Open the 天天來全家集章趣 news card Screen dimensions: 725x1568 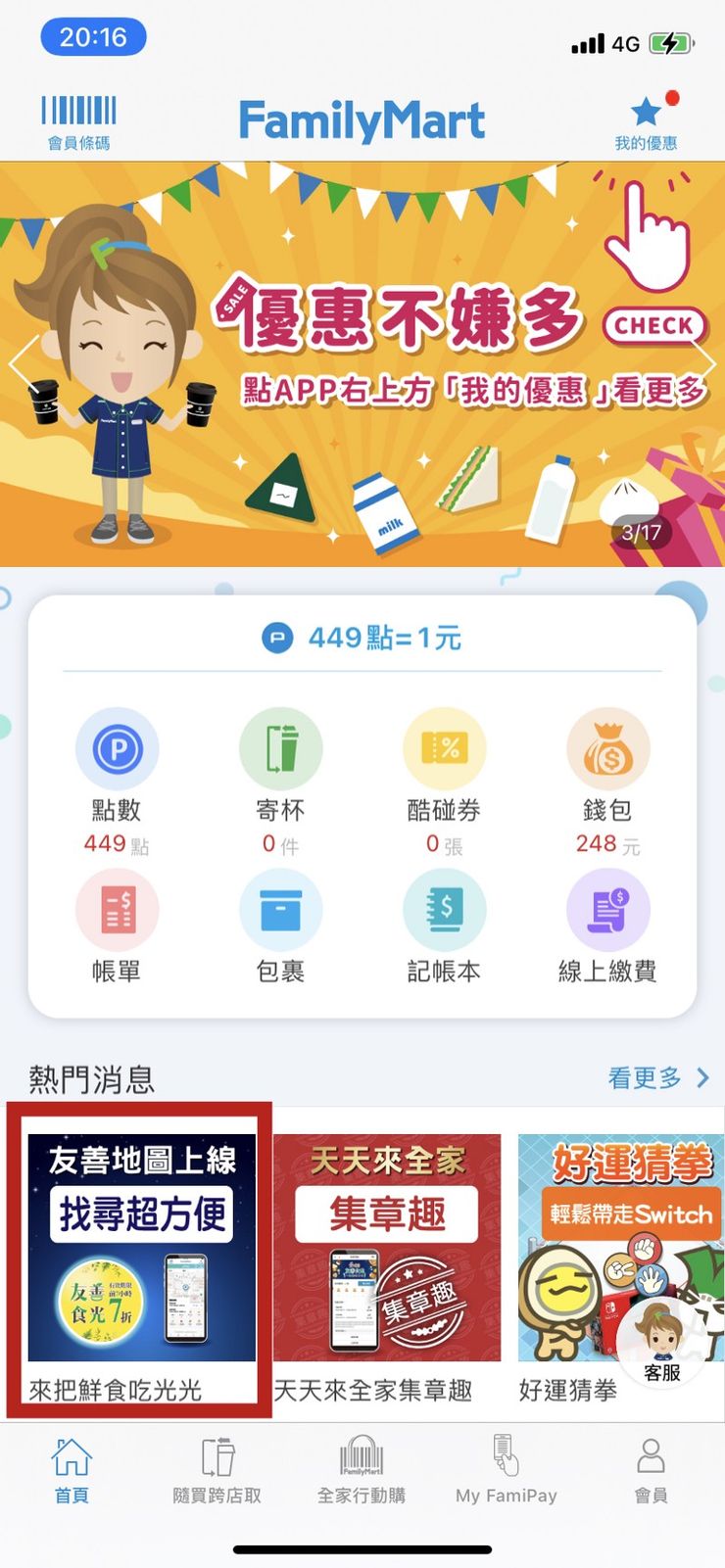pyautogui.click(x=386, y=1263)
